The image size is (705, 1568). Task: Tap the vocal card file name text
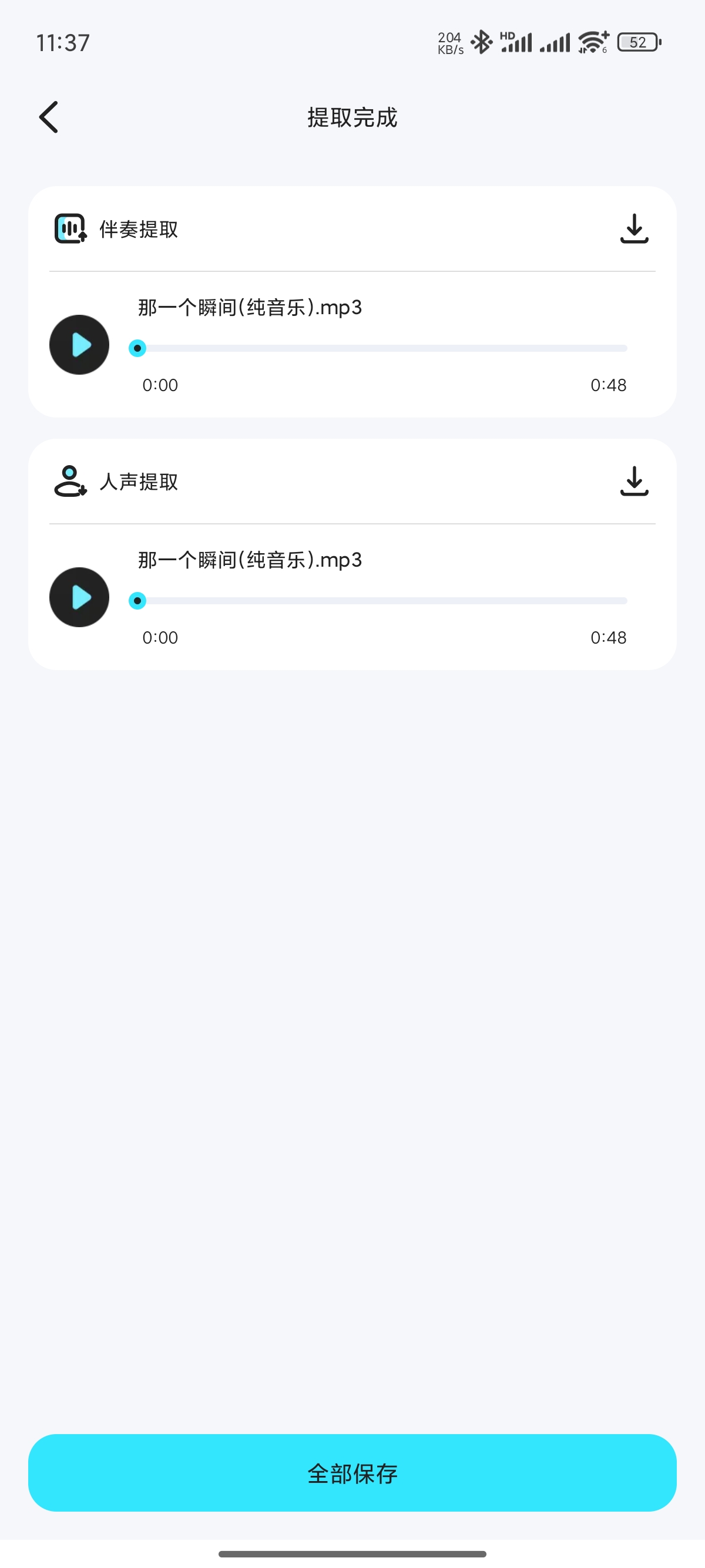click(x=249, y=561)
